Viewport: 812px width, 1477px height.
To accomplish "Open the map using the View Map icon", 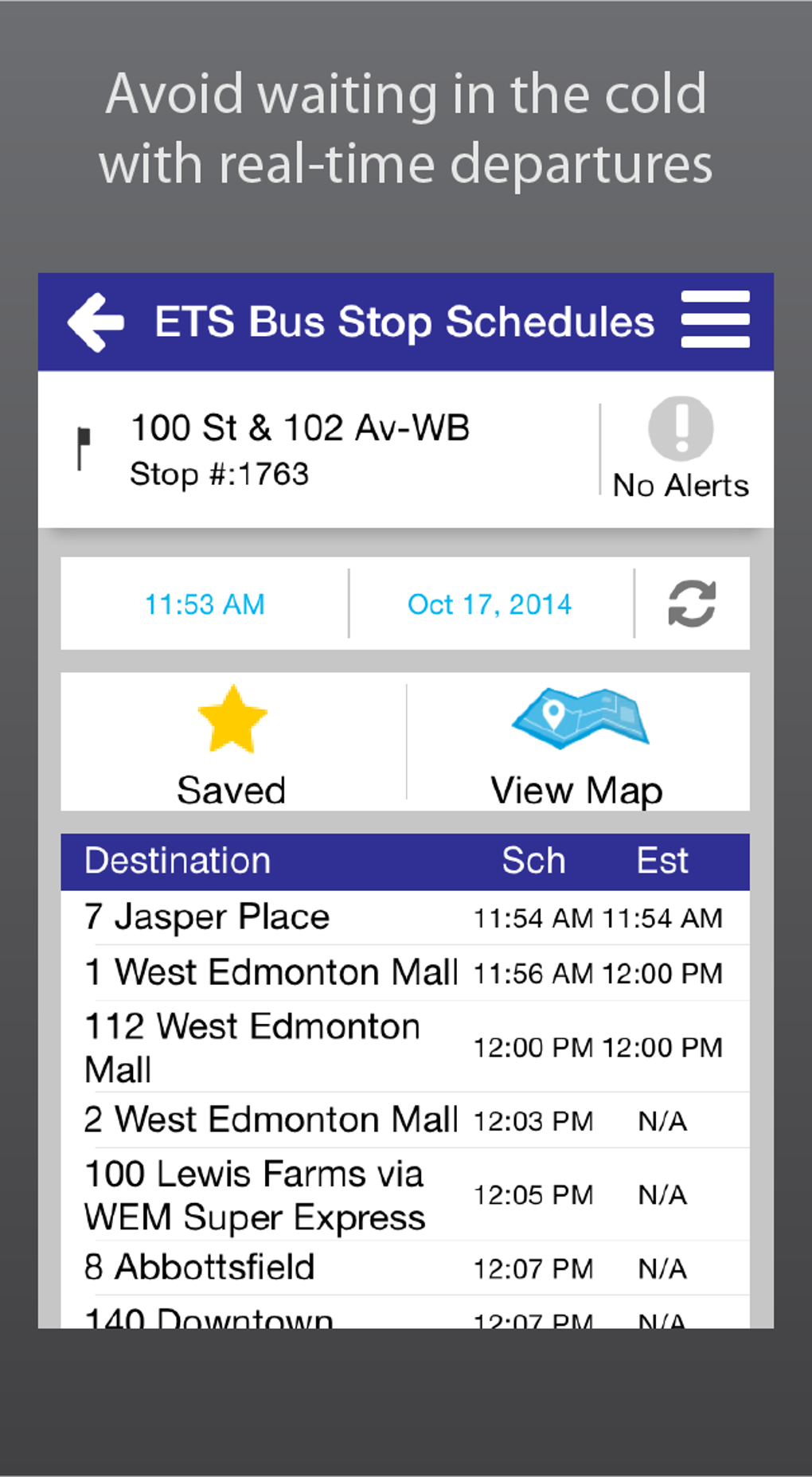I will pyautogui.click(x=580, y=719).
